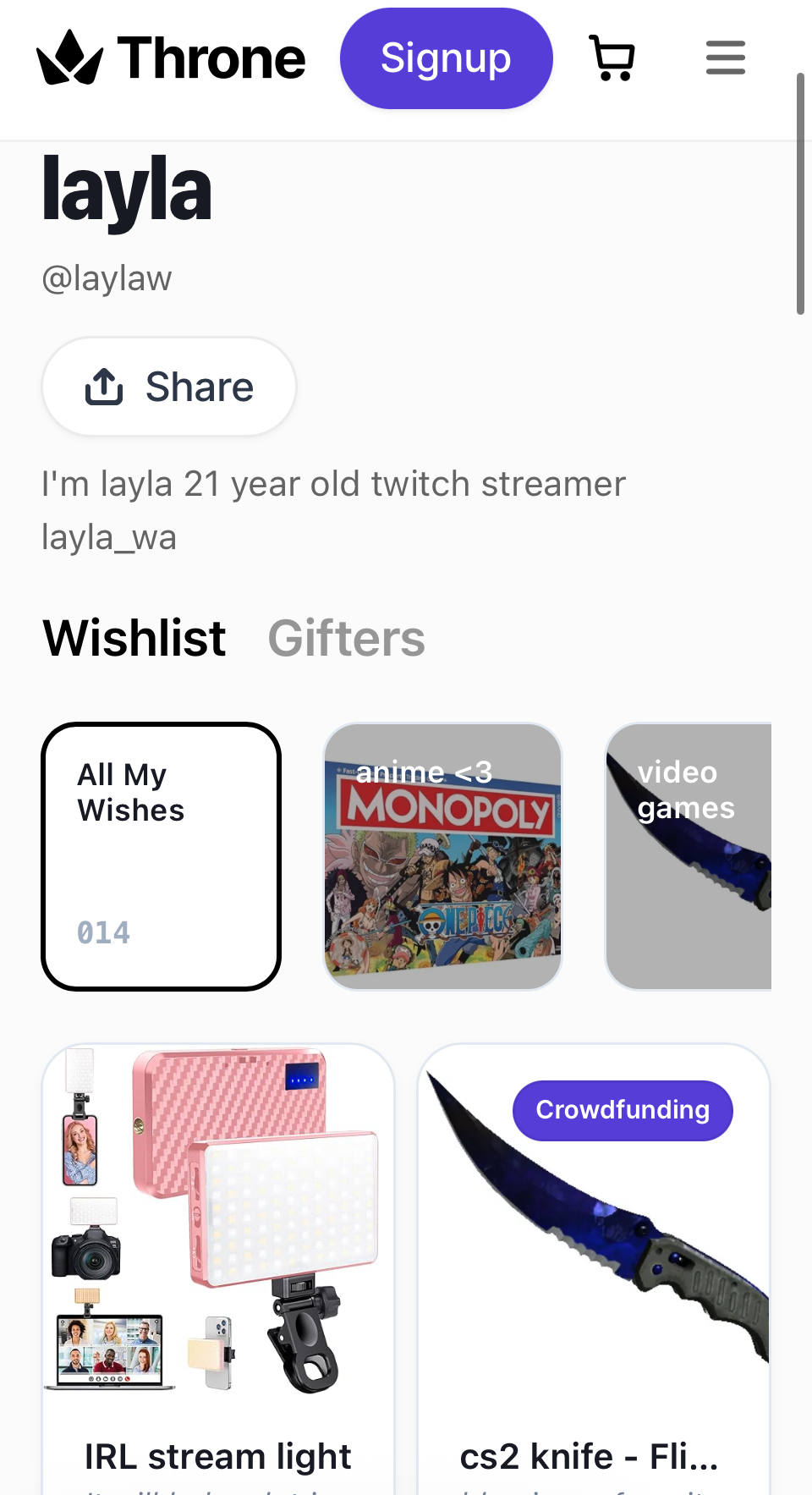View the IRL stream light wish

[218, 1269]
